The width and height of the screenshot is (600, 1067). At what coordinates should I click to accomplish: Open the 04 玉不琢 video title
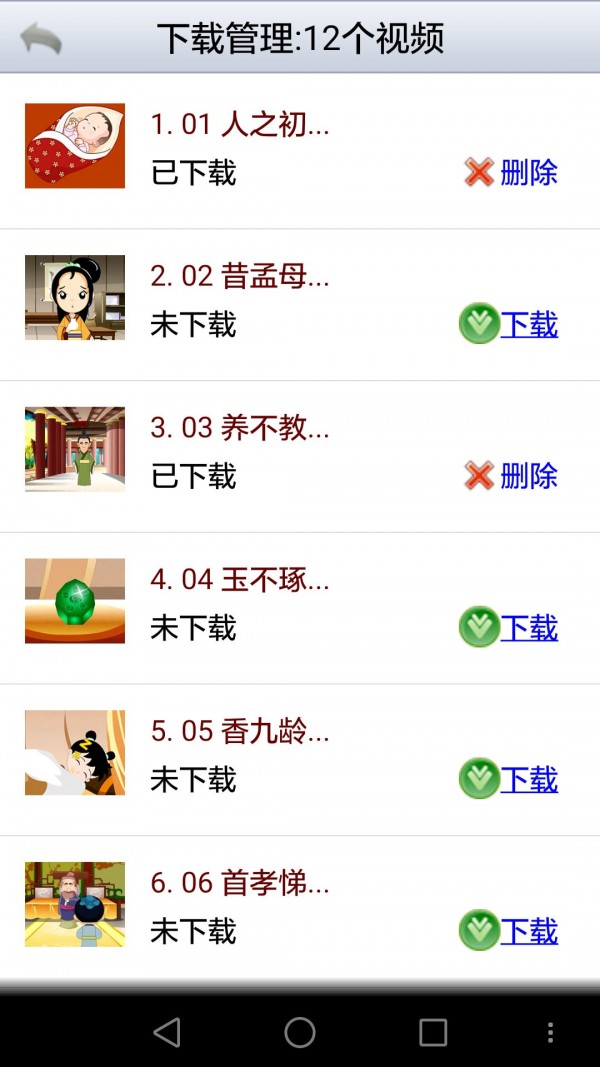240,579
